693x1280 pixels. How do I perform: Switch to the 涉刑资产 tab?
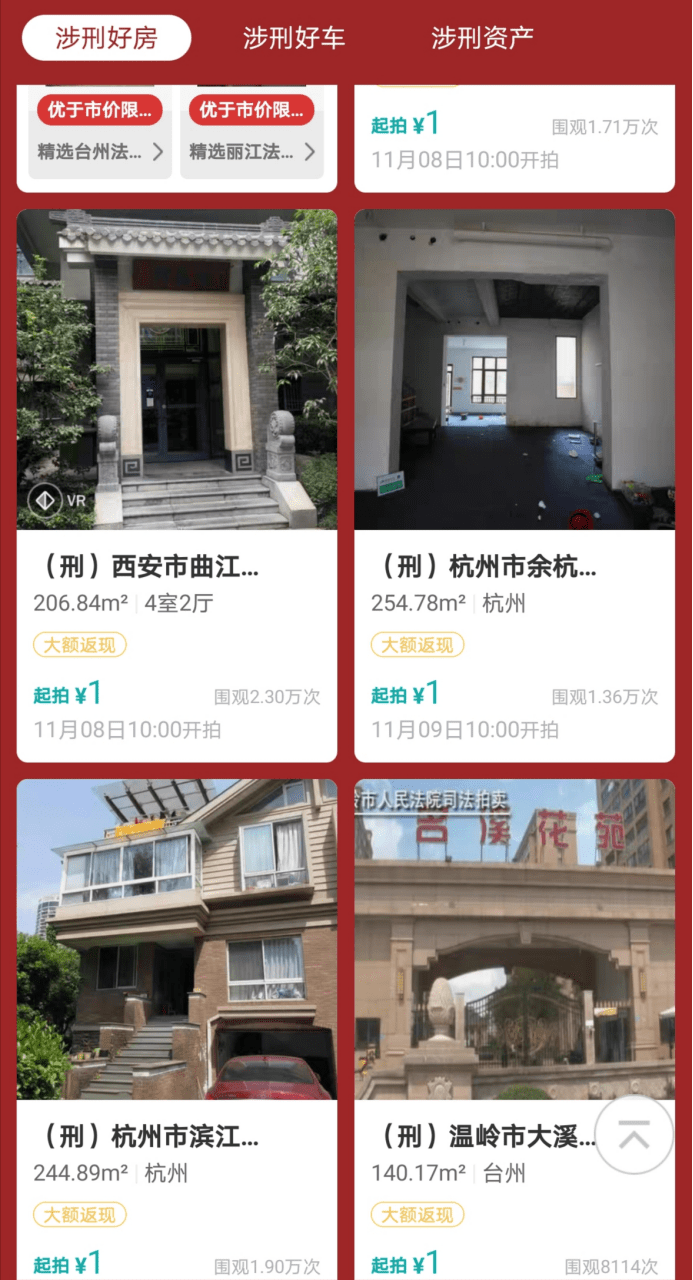point(482,39)
